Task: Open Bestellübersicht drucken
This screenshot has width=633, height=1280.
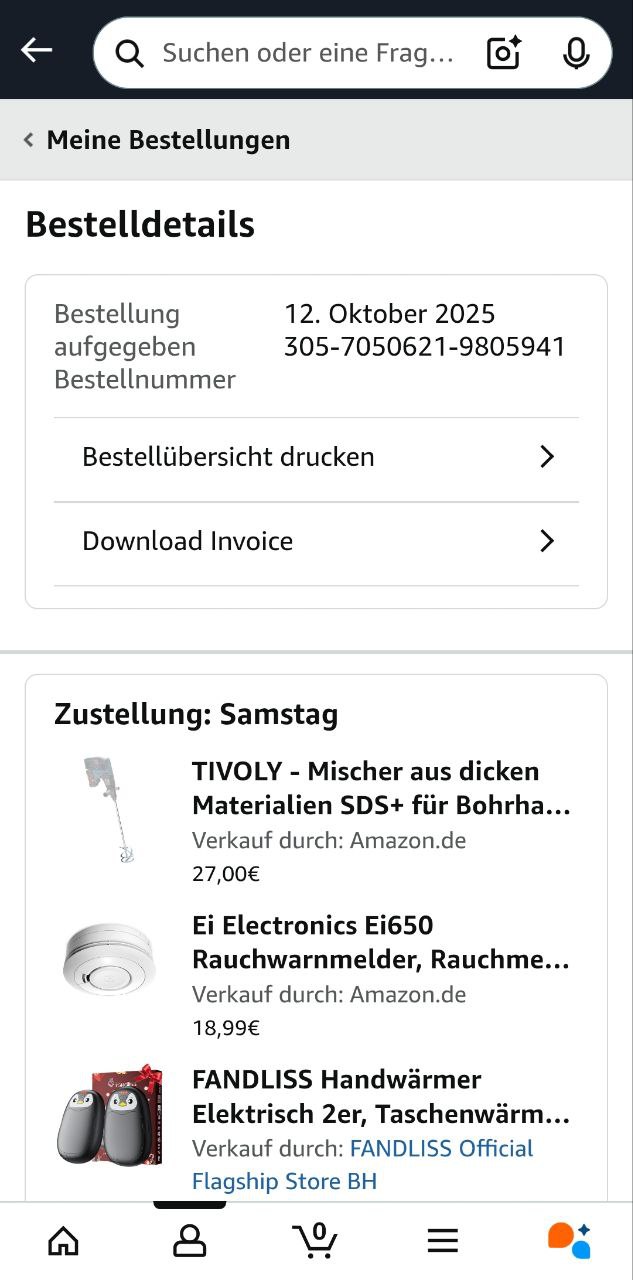Action: tap(316, 458)
